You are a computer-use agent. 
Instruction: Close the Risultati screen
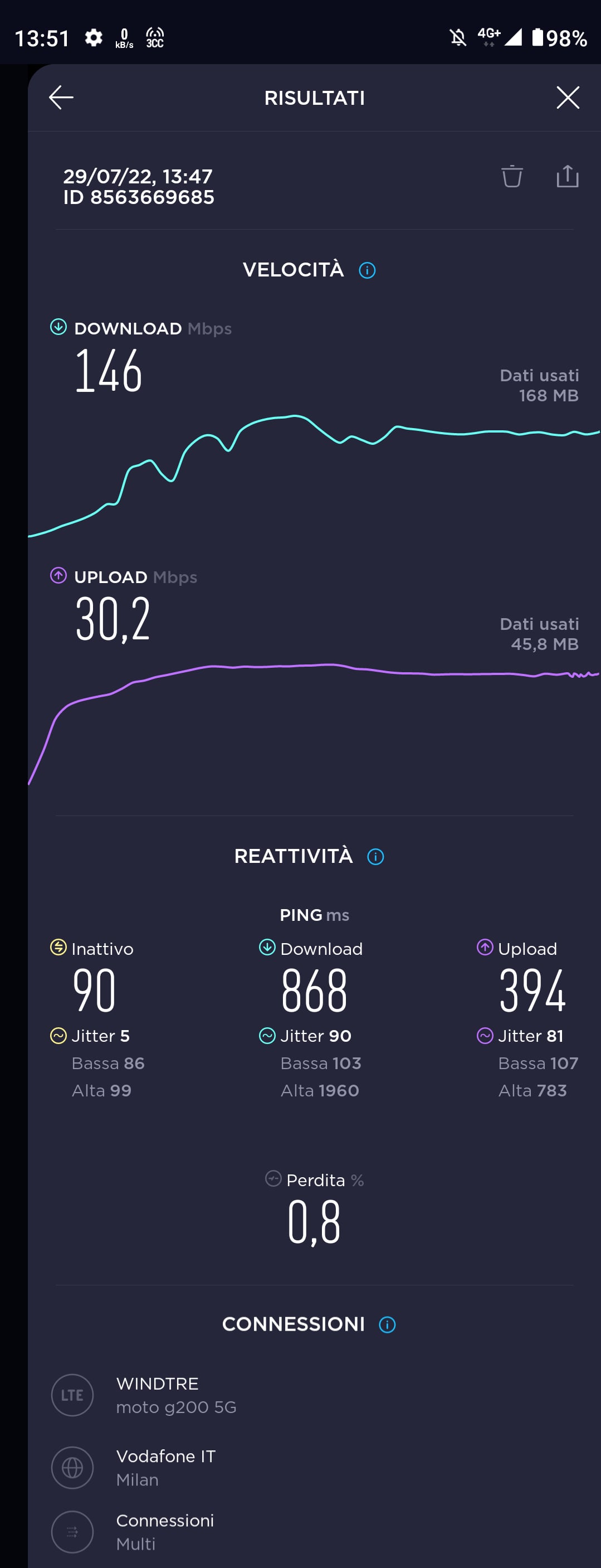[x=567, y=98]
